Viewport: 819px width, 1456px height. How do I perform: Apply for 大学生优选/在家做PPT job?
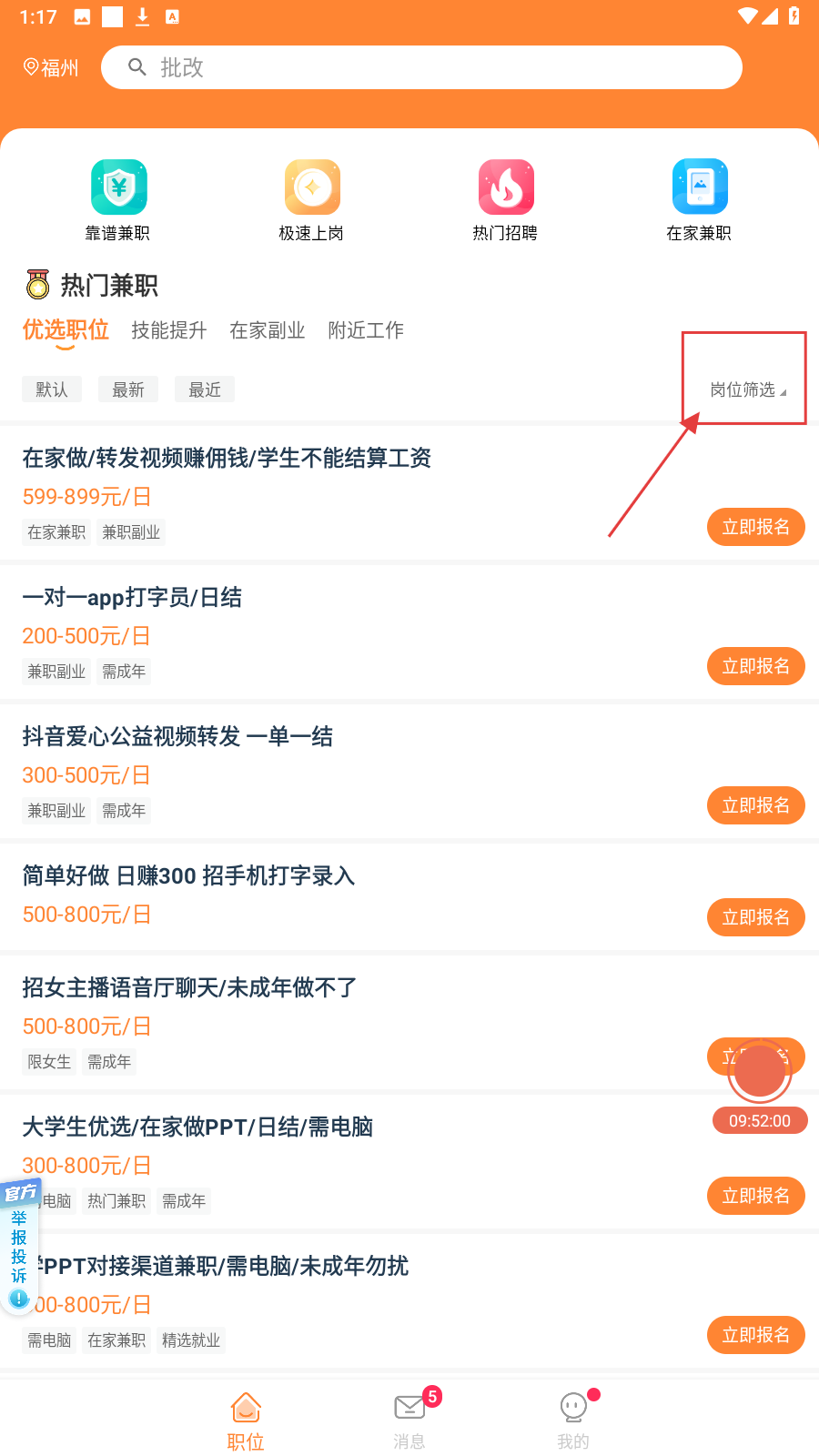[x=755, y=1196]
